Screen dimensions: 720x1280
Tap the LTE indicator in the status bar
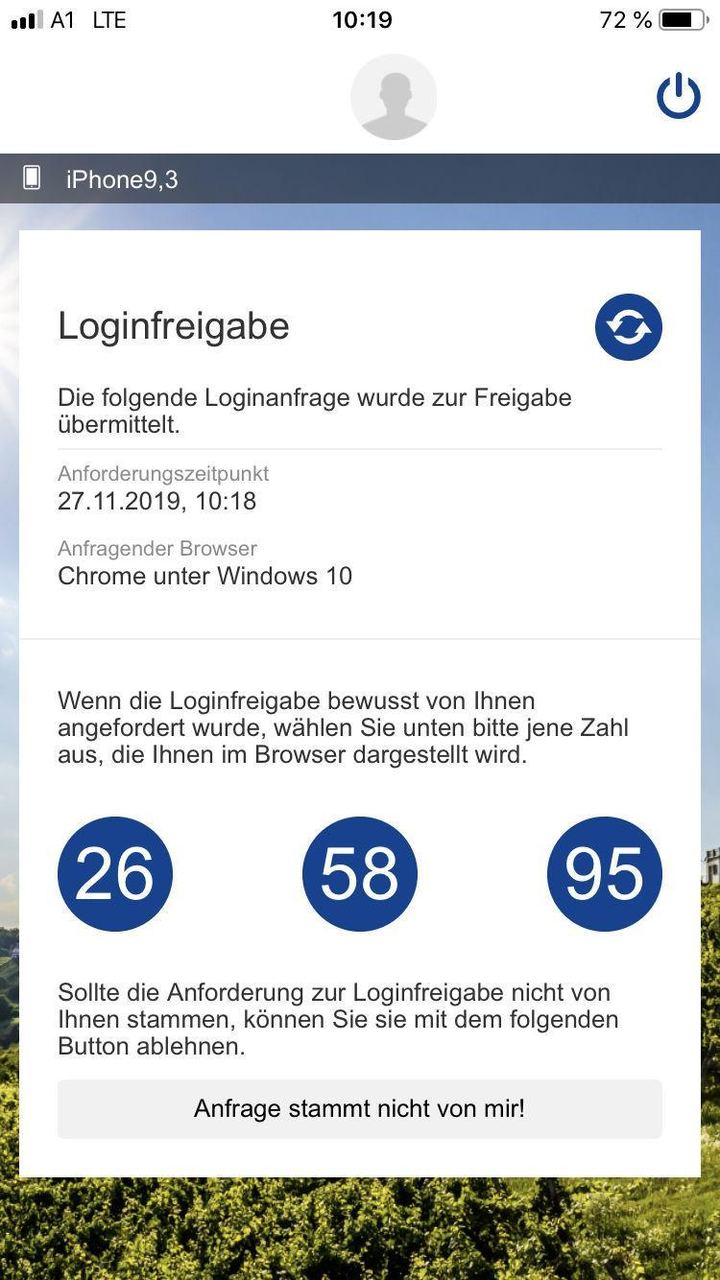point(110,19)
